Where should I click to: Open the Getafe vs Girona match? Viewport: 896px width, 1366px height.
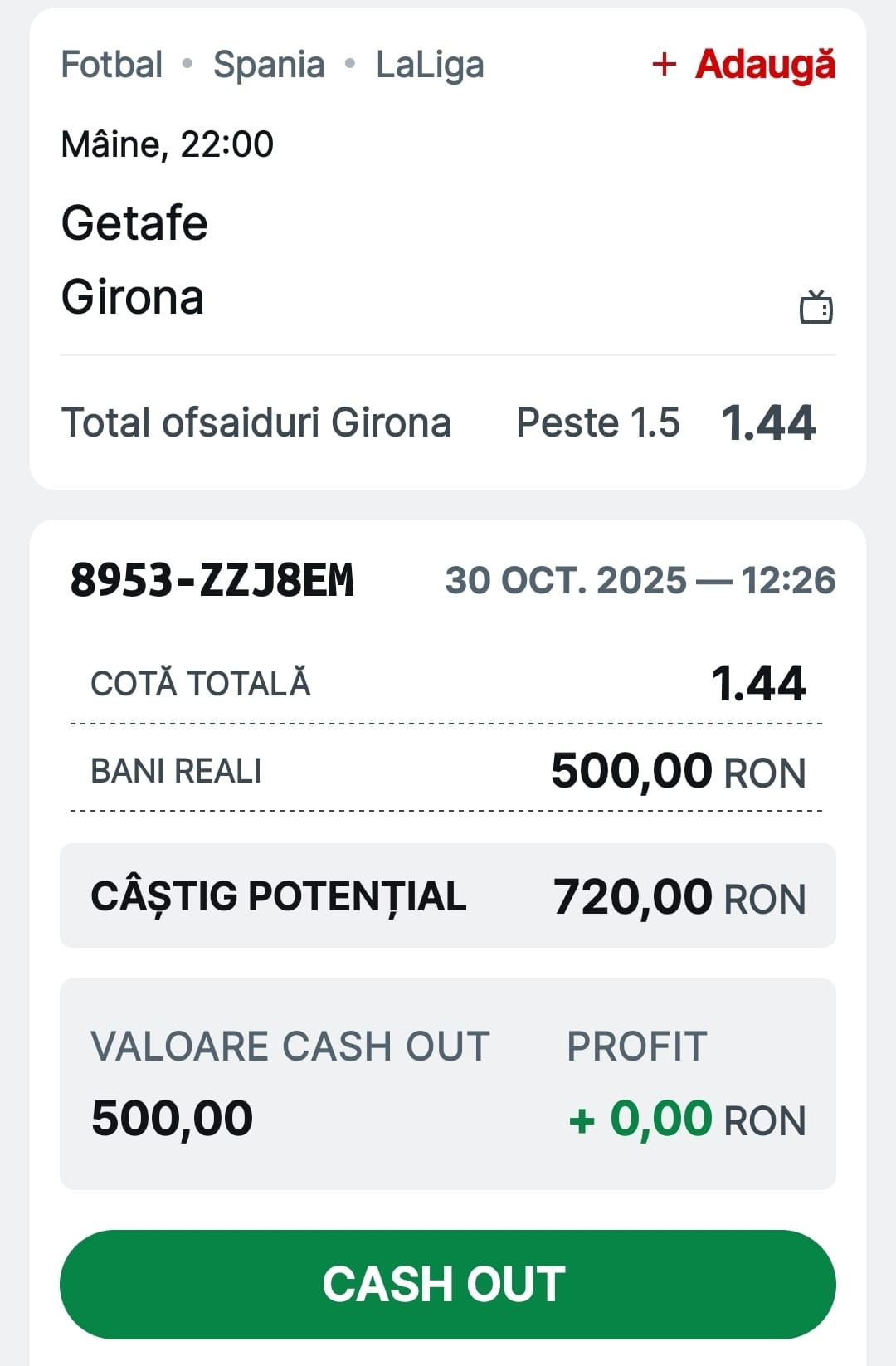(x=134, y=259)
